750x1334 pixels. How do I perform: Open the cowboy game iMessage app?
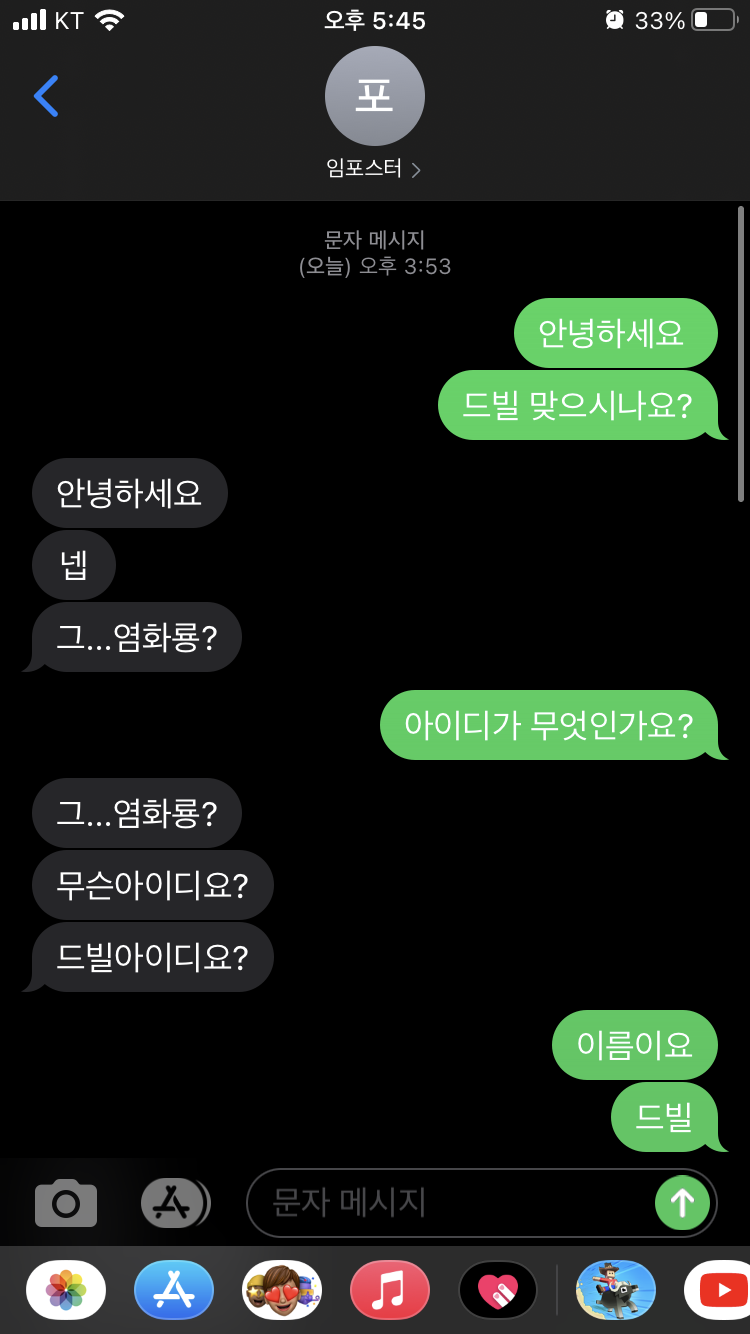(x=616, y=1290)
